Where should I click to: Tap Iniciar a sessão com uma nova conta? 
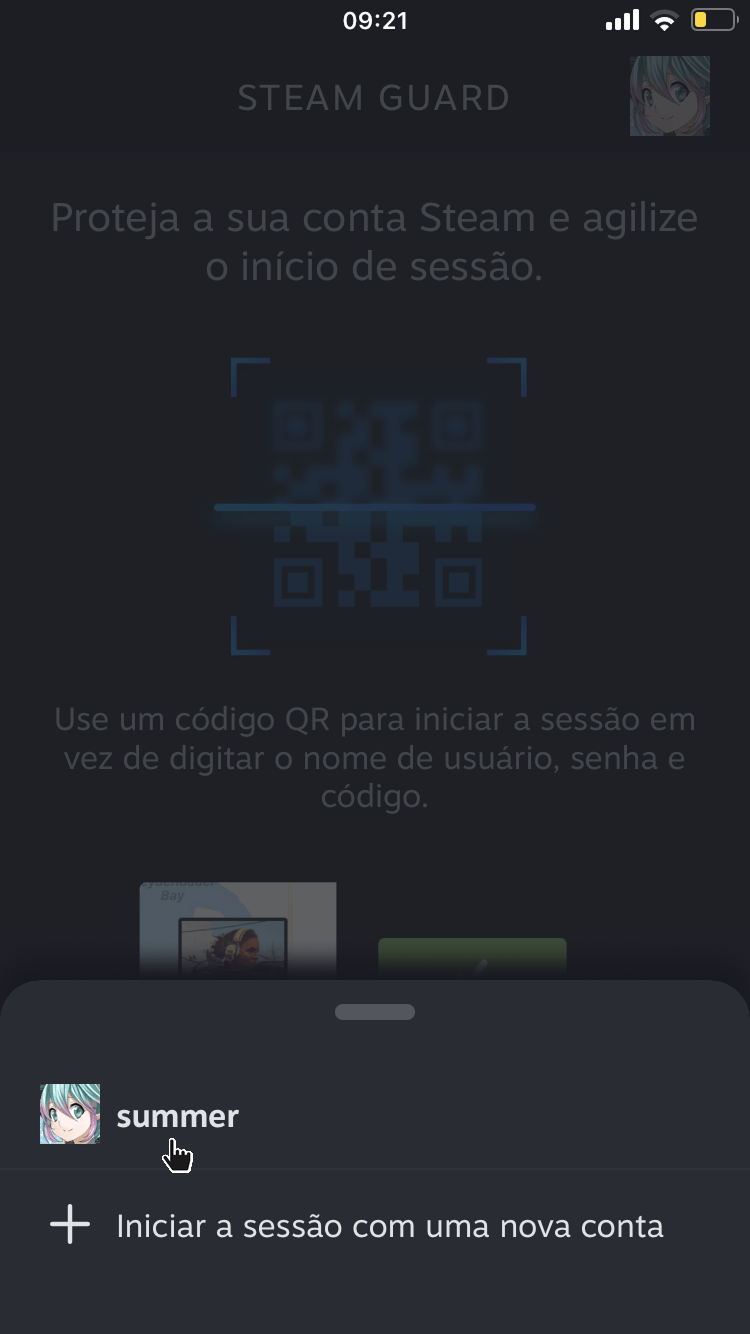pyautogui.click(x=390, y=1225)
